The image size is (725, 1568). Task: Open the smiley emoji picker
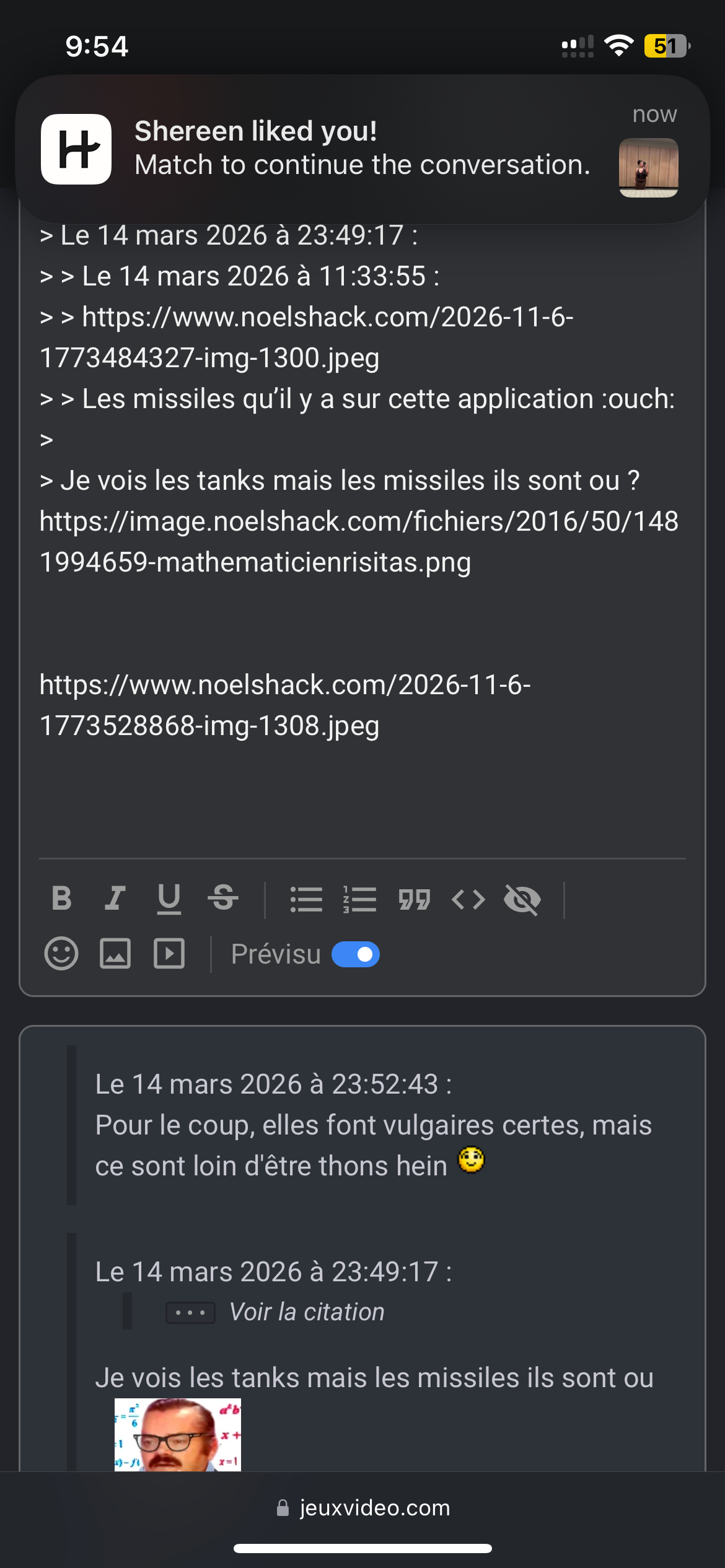click(x=61, y=954)
